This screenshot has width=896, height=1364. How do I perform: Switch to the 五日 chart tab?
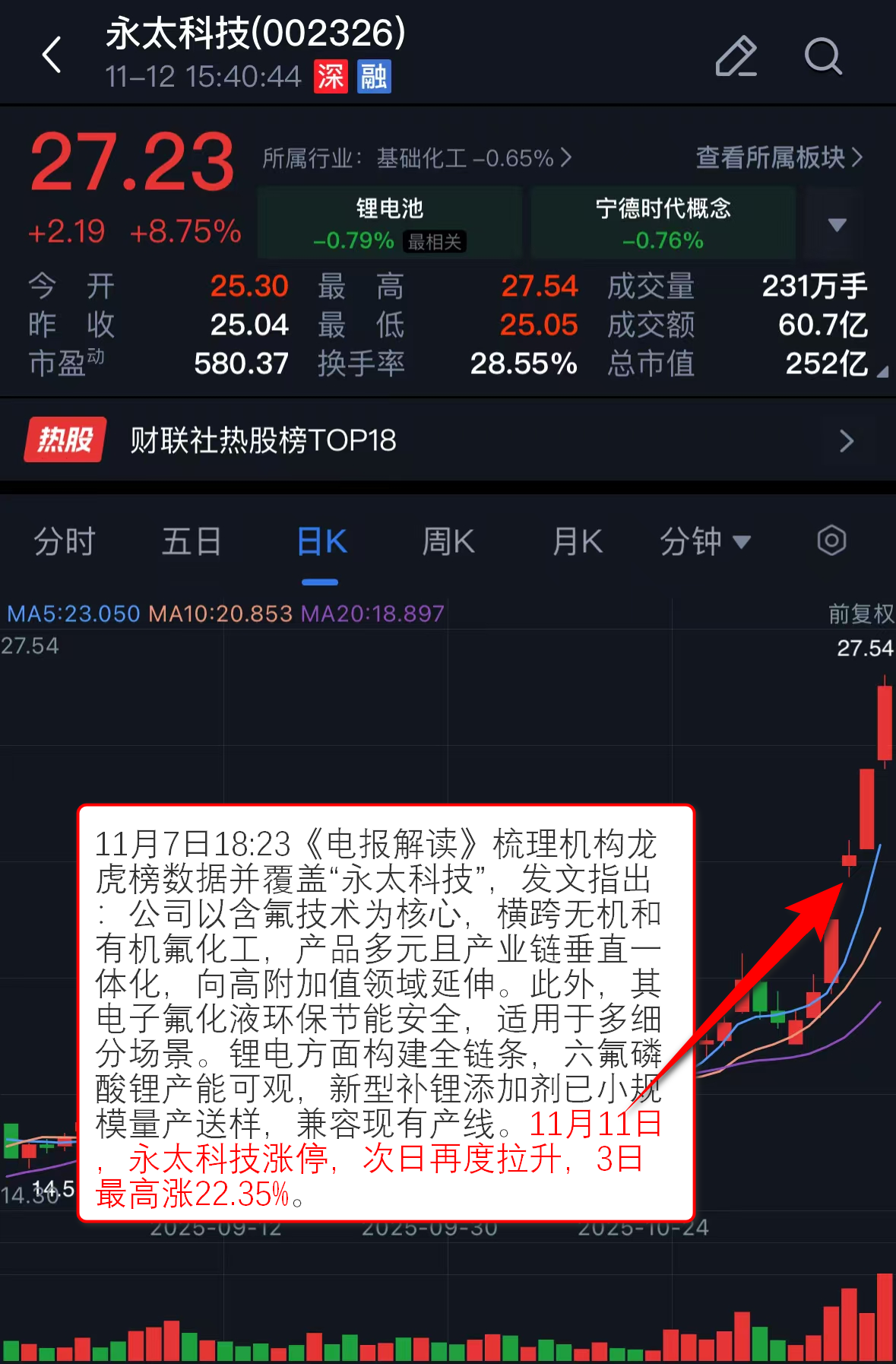coord(192,542)
